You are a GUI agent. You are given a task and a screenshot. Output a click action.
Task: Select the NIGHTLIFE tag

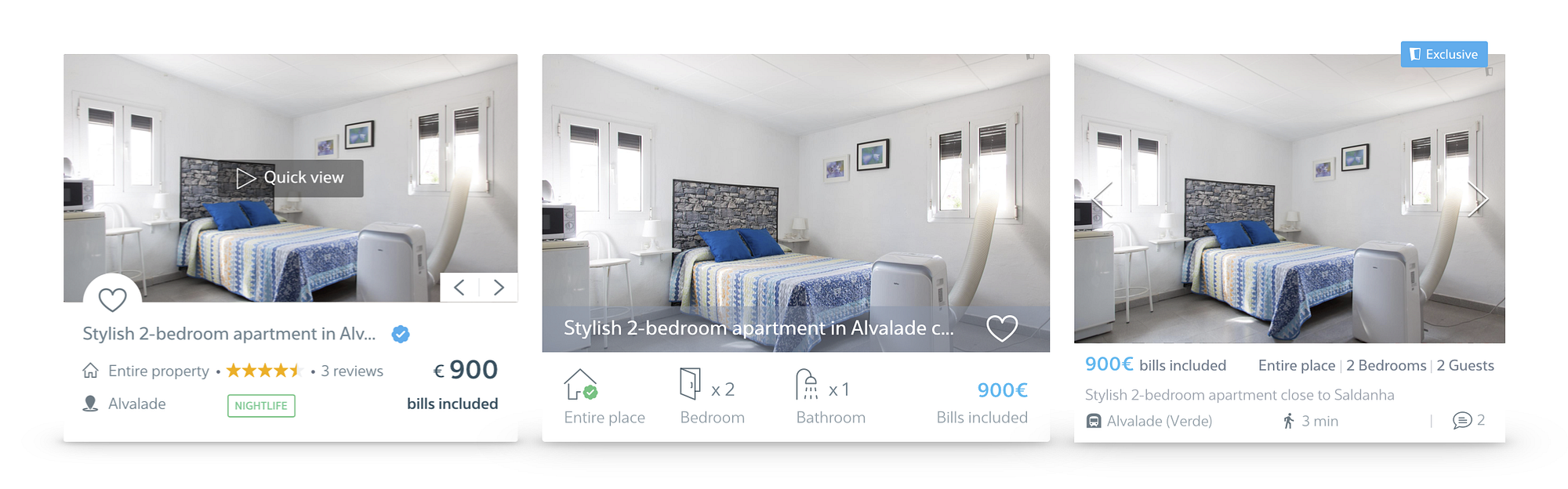point(261,406)
